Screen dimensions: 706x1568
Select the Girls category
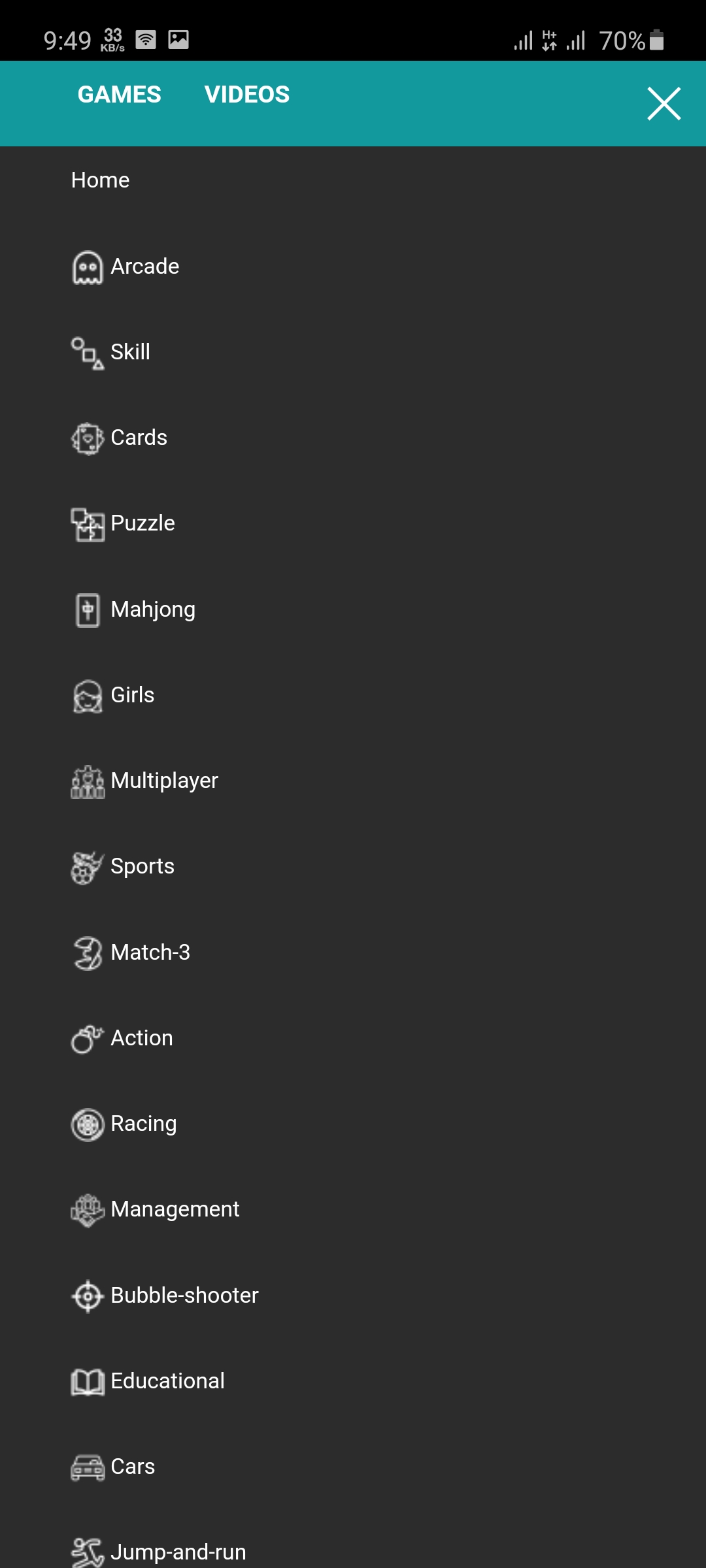[132, 695]
